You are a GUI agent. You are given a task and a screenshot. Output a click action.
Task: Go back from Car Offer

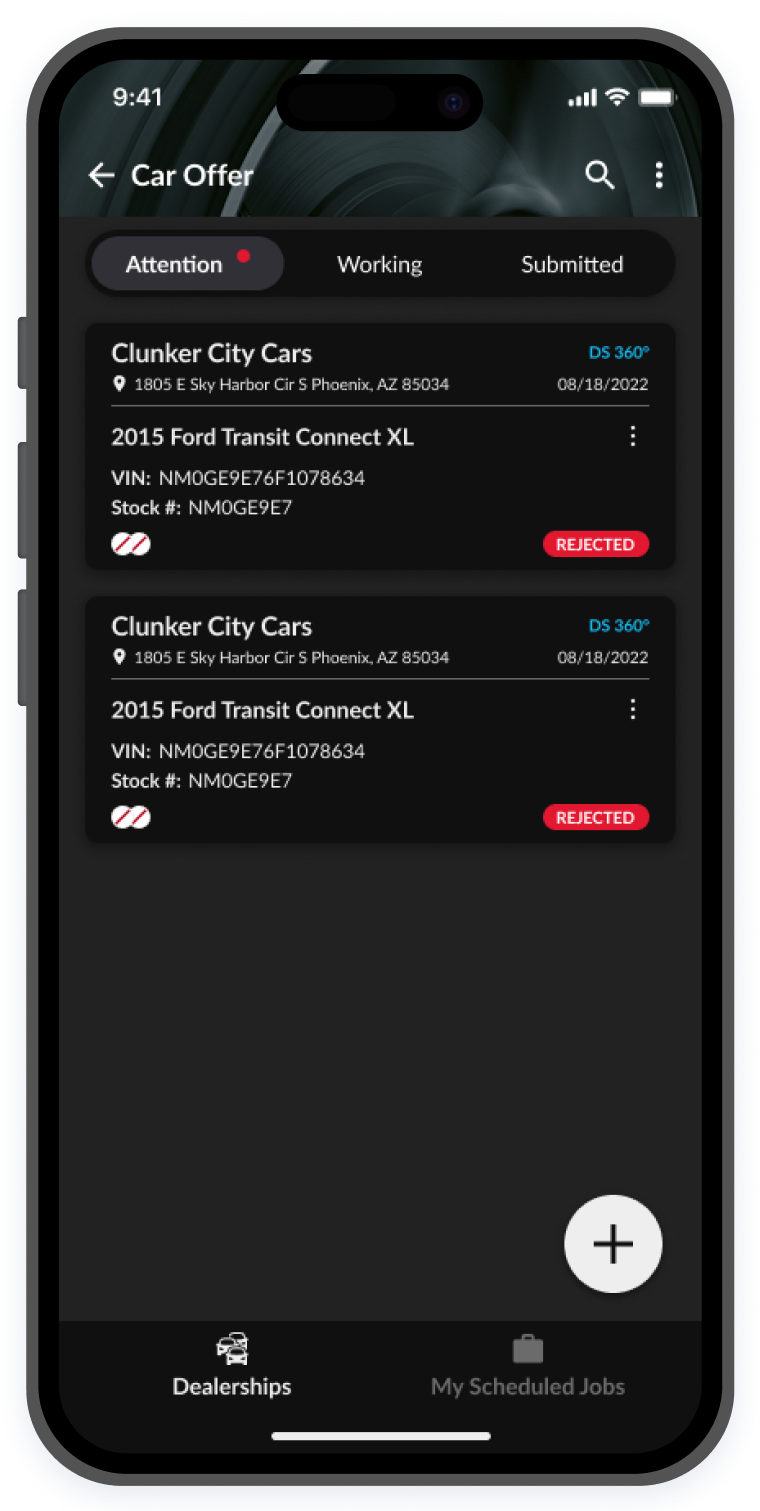102,176
